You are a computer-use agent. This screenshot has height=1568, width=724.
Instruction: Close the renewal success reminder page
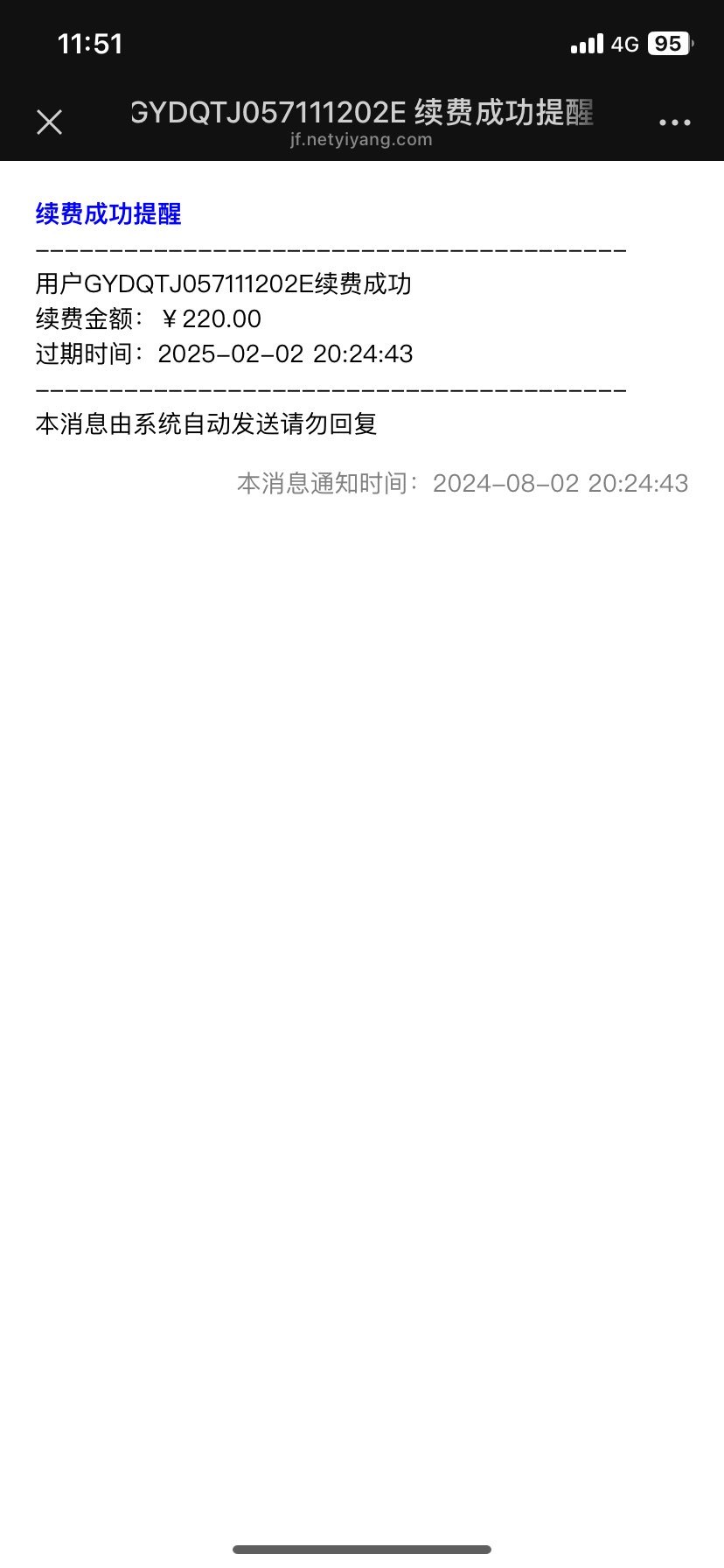(50, 122)
